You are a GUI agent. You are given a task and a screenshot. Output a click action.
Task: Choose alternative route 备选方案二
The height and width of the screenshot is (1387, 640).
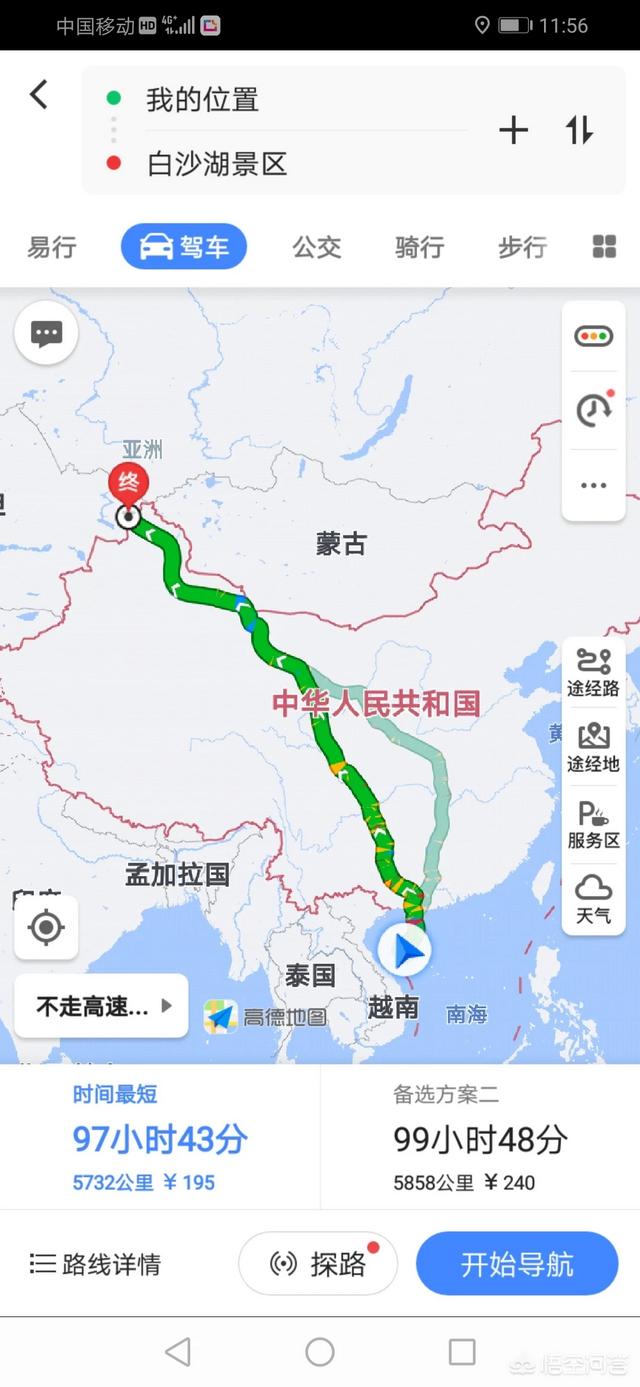pyautogui.click(x=479, y=1138)
